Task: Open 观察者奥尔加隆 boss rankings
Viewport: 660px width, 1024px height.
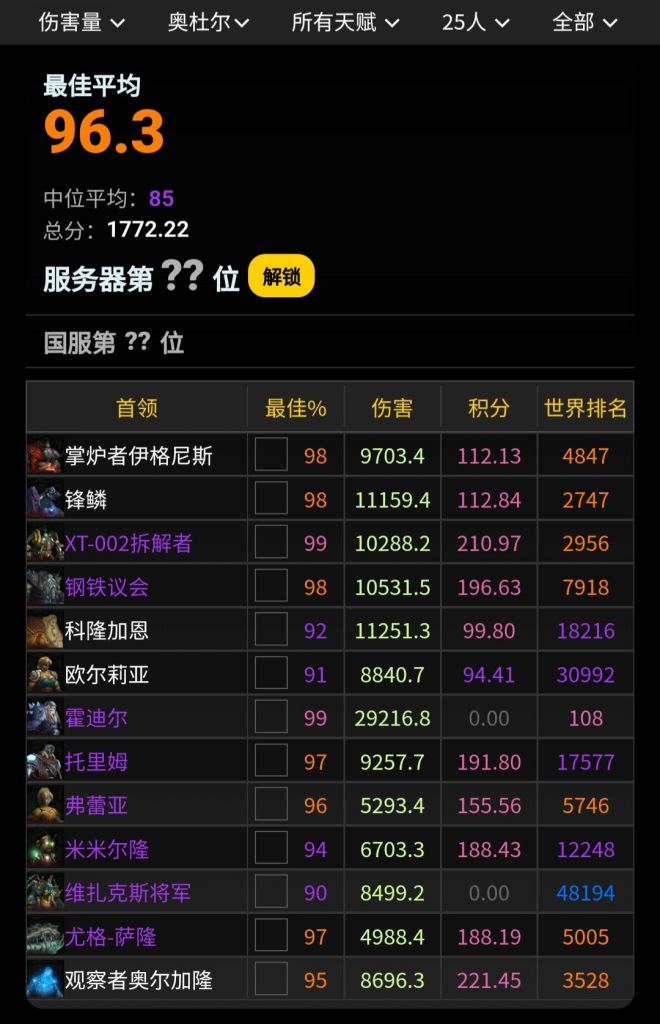Action: coord(138,980)
